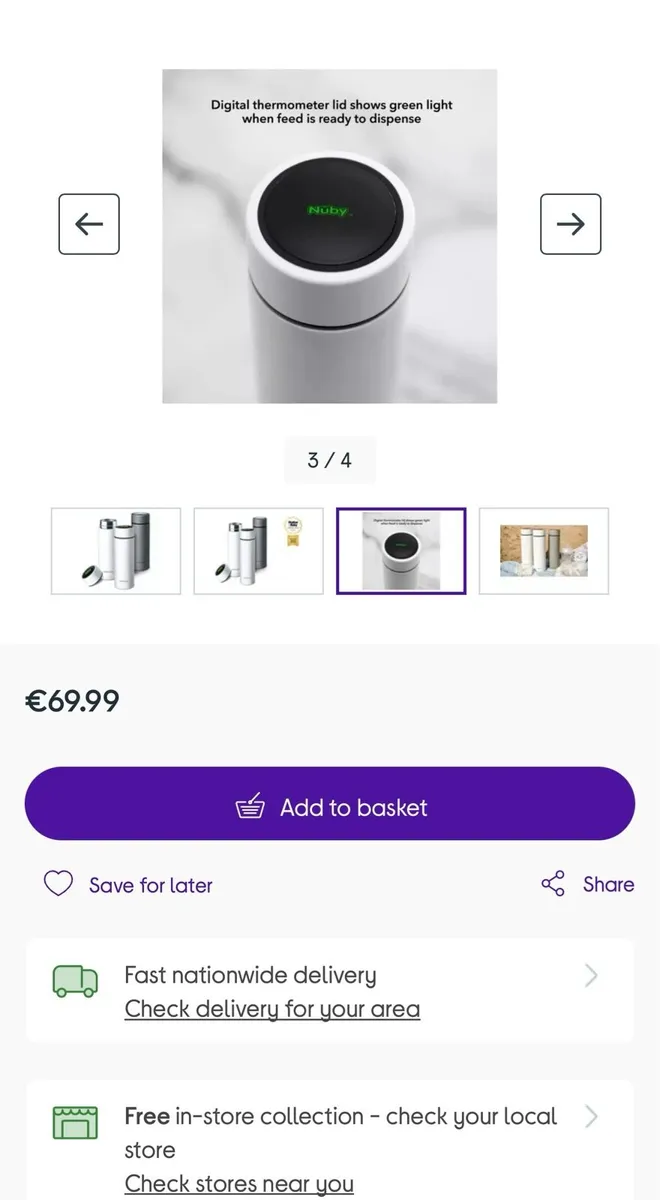The width and height of the screenshot is (660, 1200).
Task: Go to the next product image
Action: pos(571,224)
